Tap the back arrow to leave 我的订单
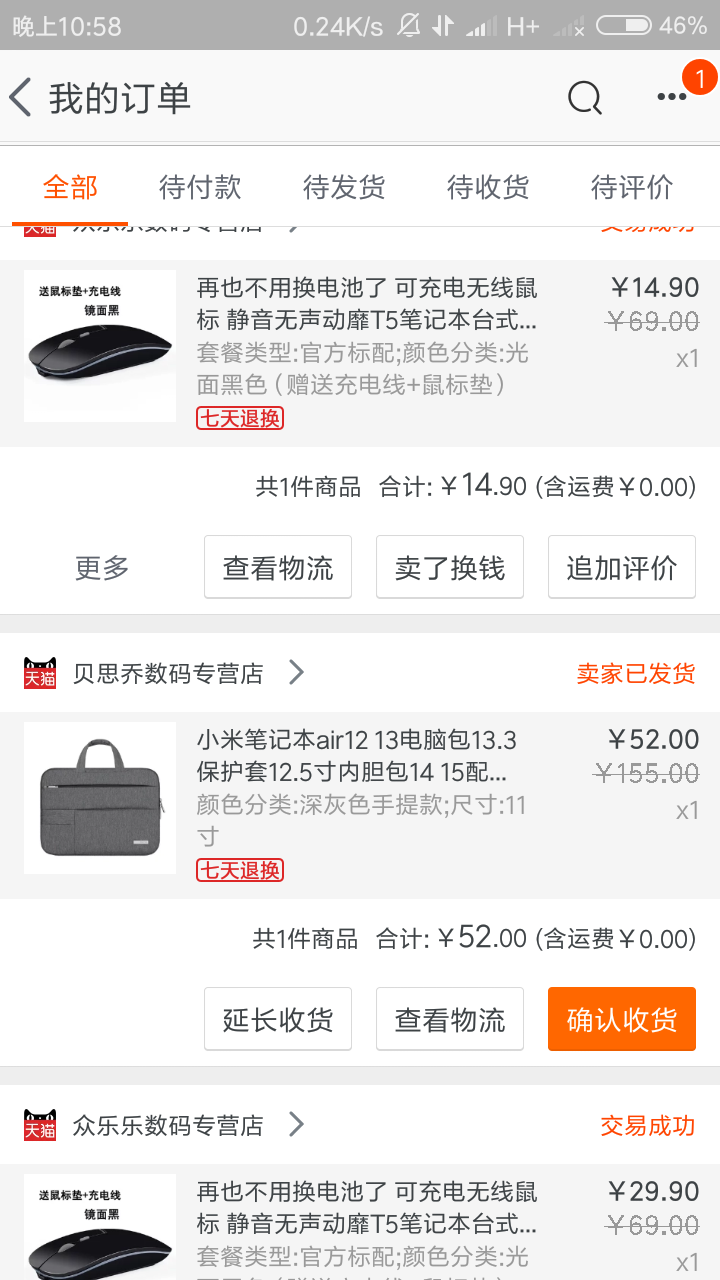 point(22,96)
